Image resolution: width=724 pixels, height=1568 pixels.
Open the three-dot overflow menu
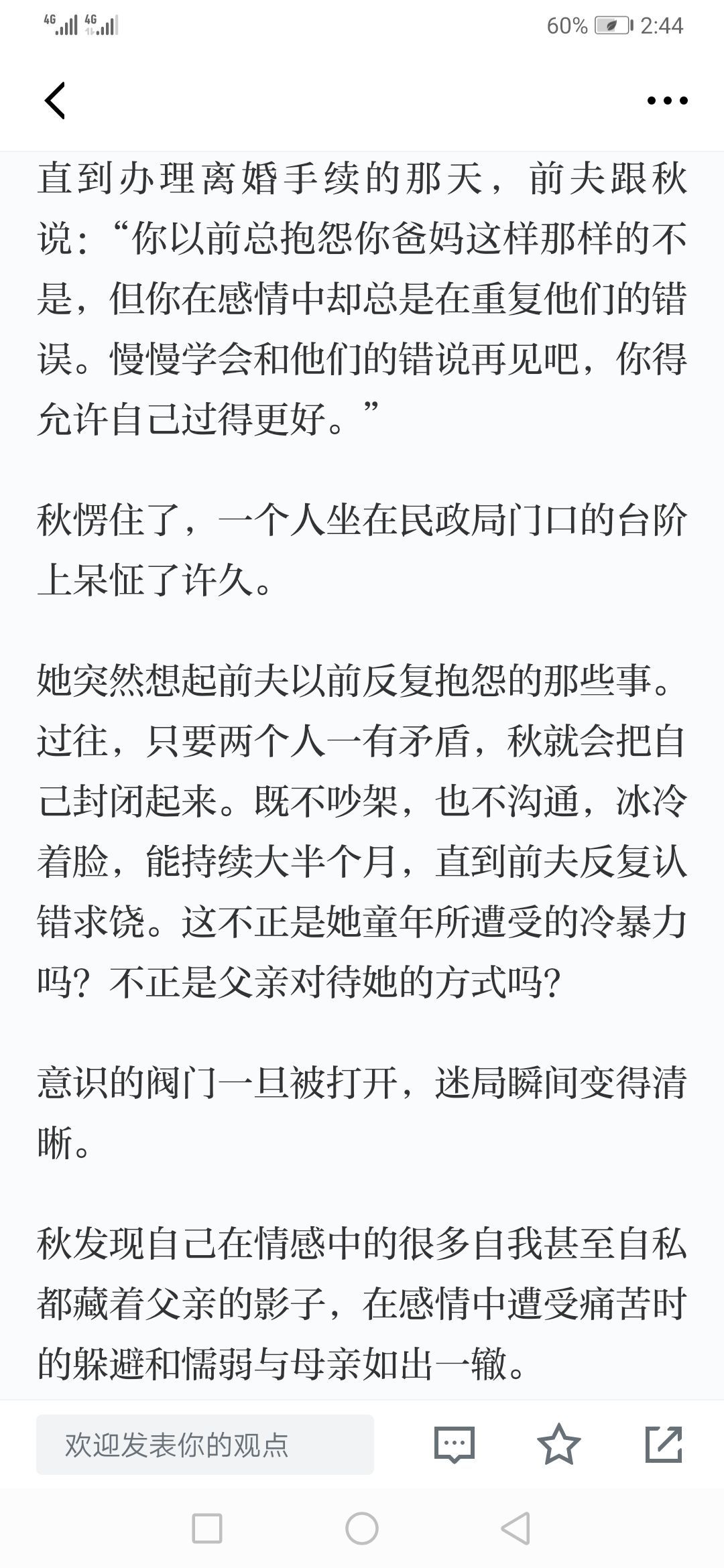coord(667,101)
